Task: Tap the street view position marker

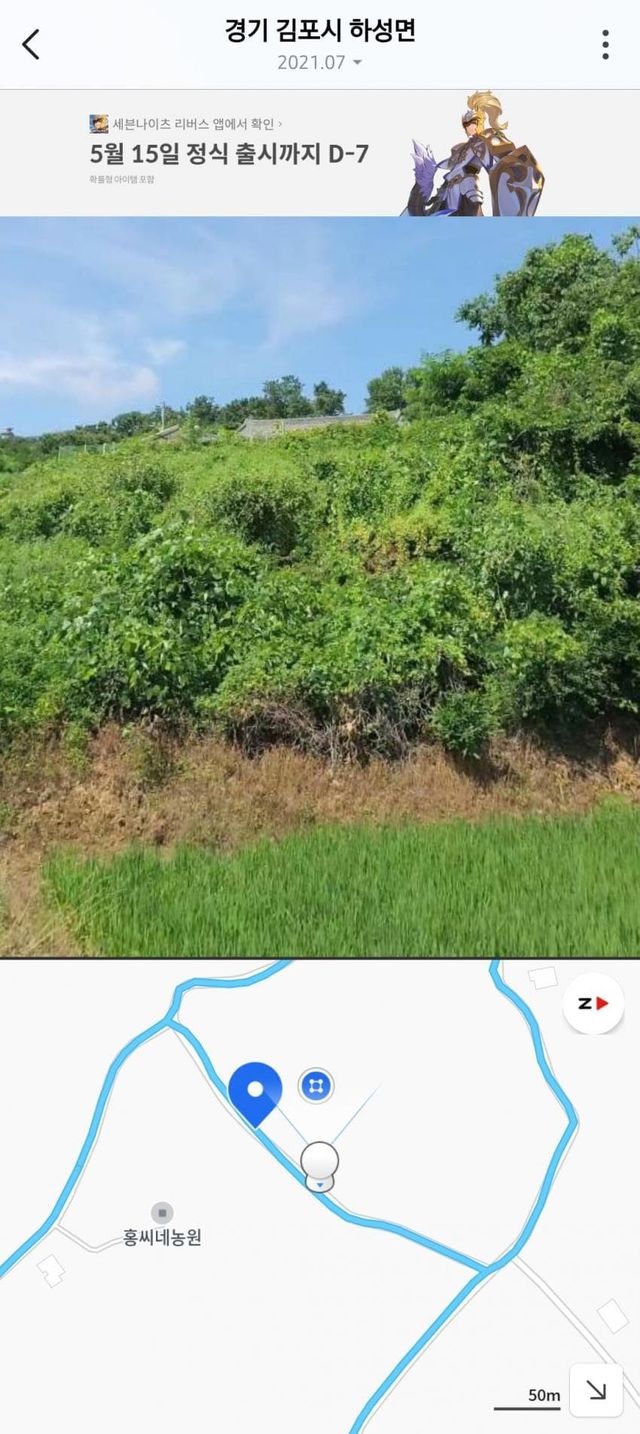Action: 320,1164
